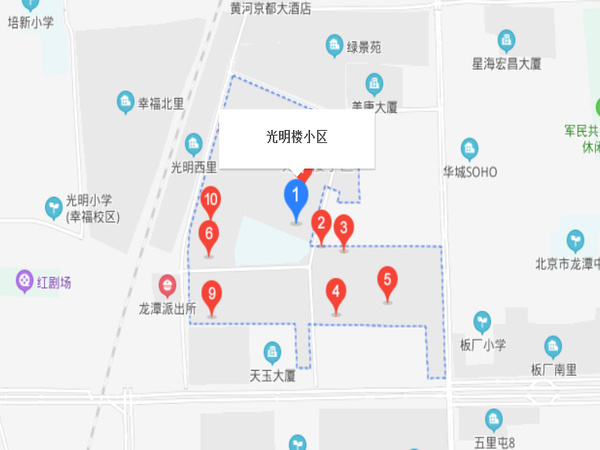The width and height of the screenshot is (600, 450).
Task: Tap red map marker 10
Action: [211, 202]
